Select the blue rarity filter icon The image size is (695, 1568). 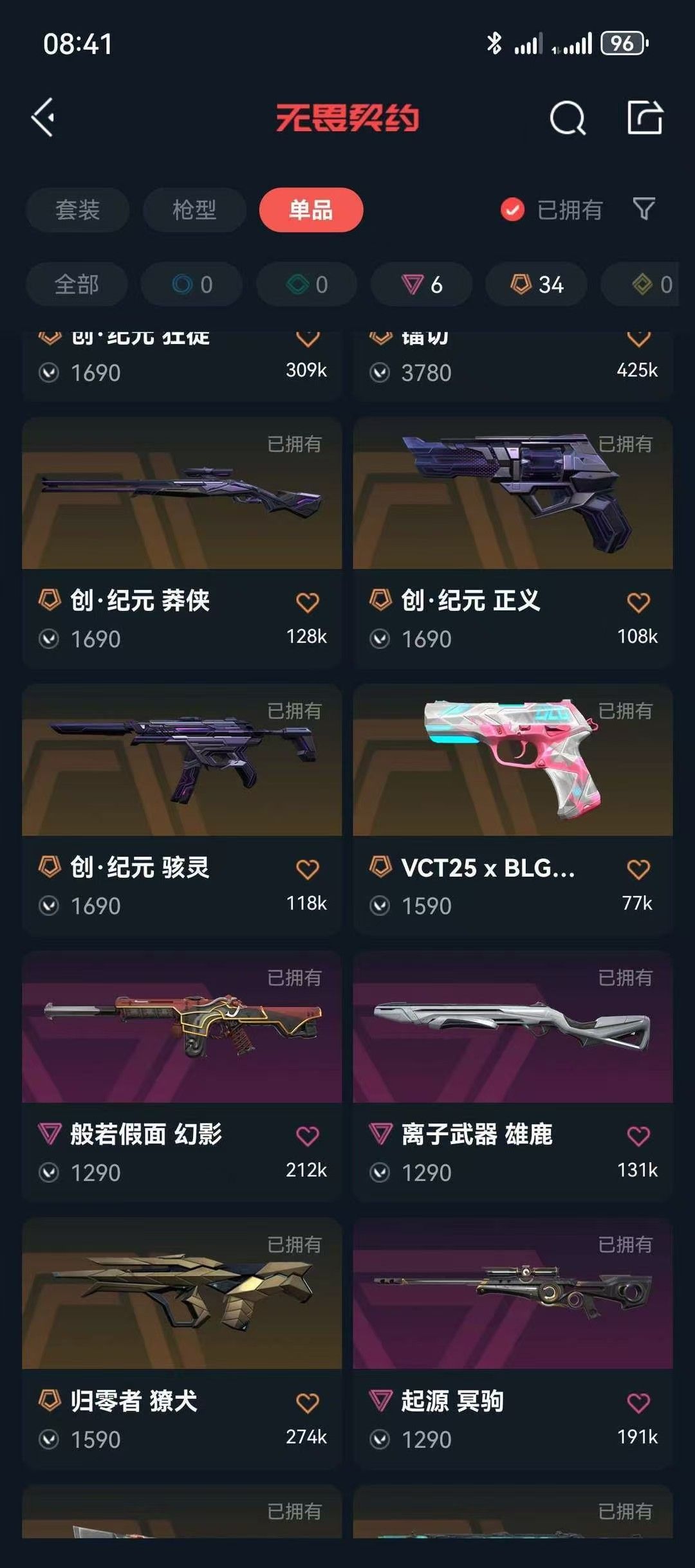(190, 284)
